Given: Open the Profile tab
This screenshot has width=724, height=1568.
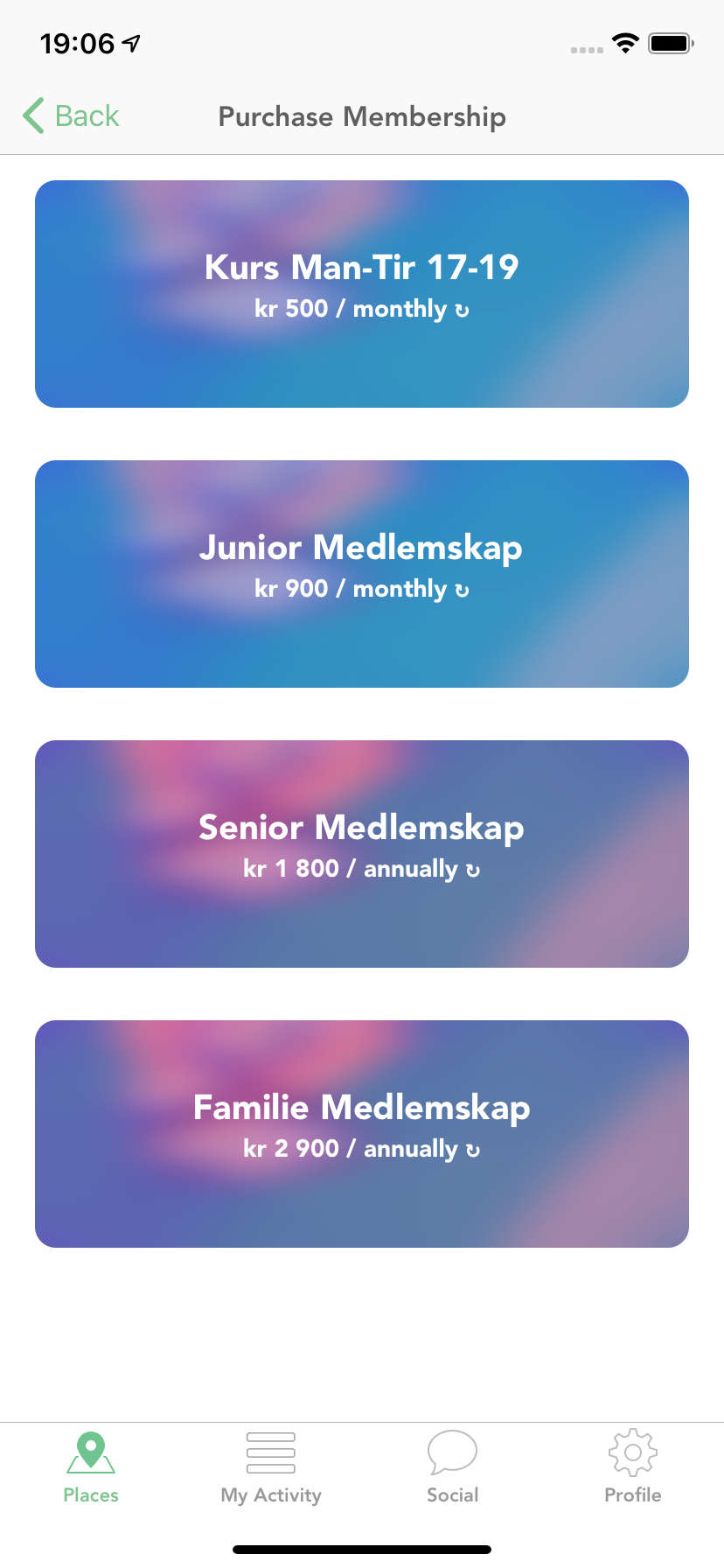Looking at the screenshot, I should point(632,1468).
